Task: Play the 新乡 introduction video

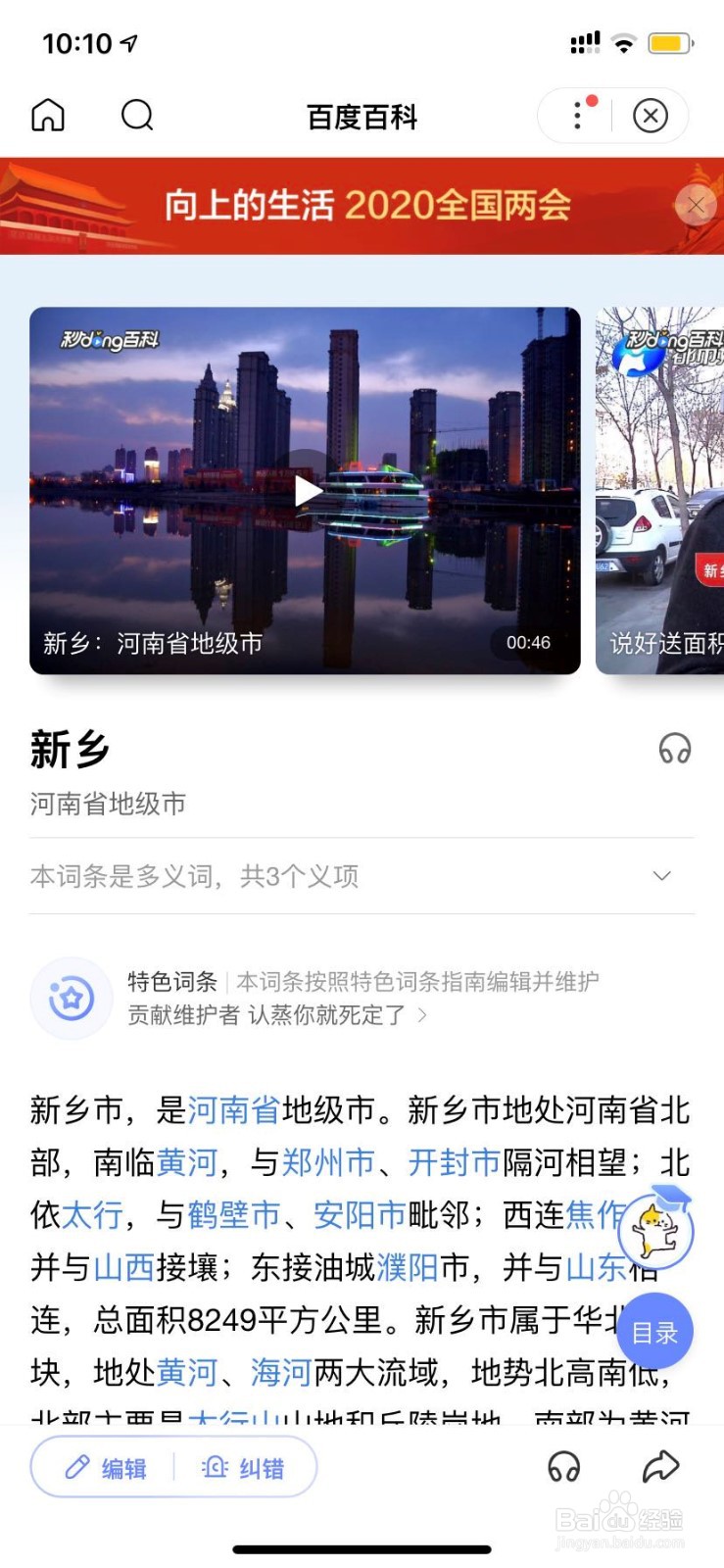Action: click(307, 490)
